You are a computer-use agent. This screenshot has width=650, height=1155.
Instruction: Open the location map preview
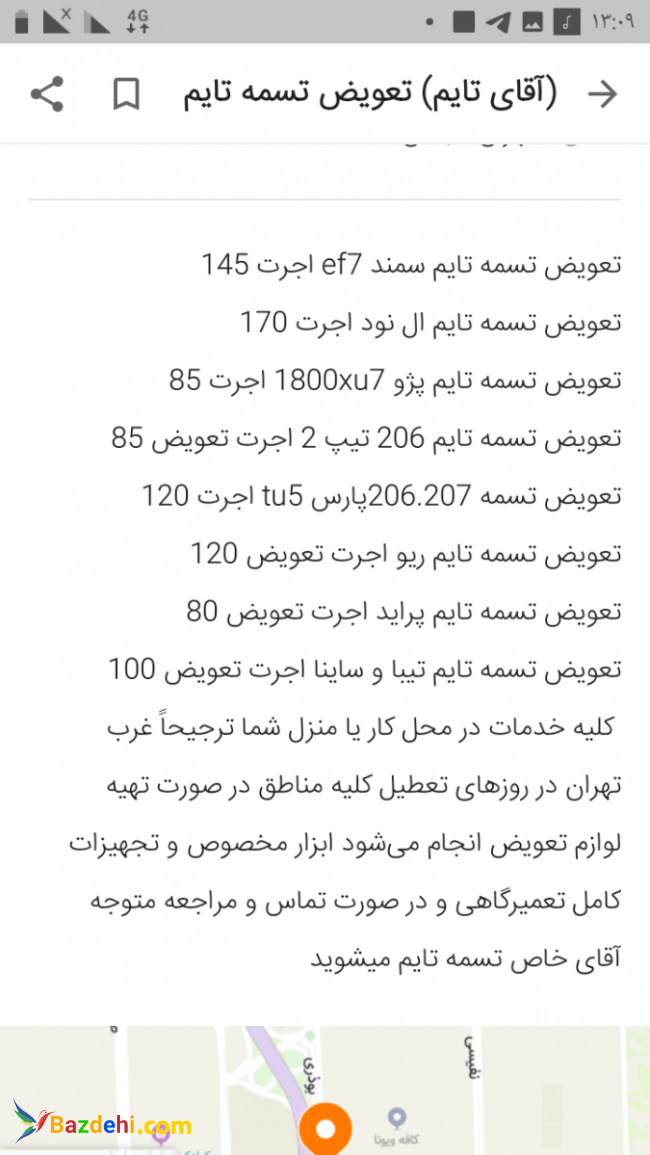325,1090
